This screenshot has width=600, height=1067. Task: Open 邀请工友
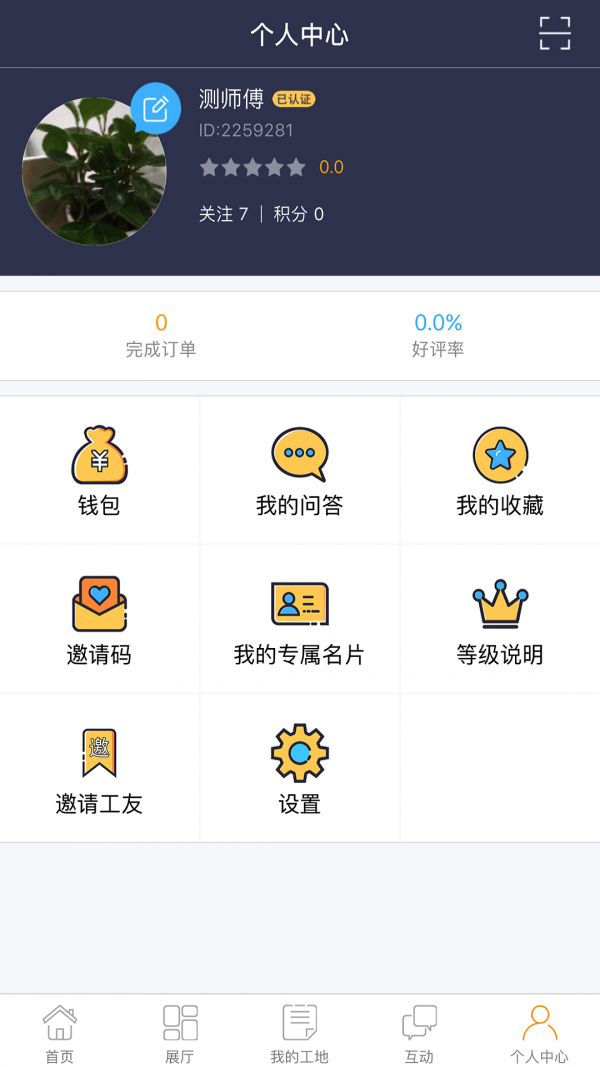pyautogui.click(x=99, y=769)
